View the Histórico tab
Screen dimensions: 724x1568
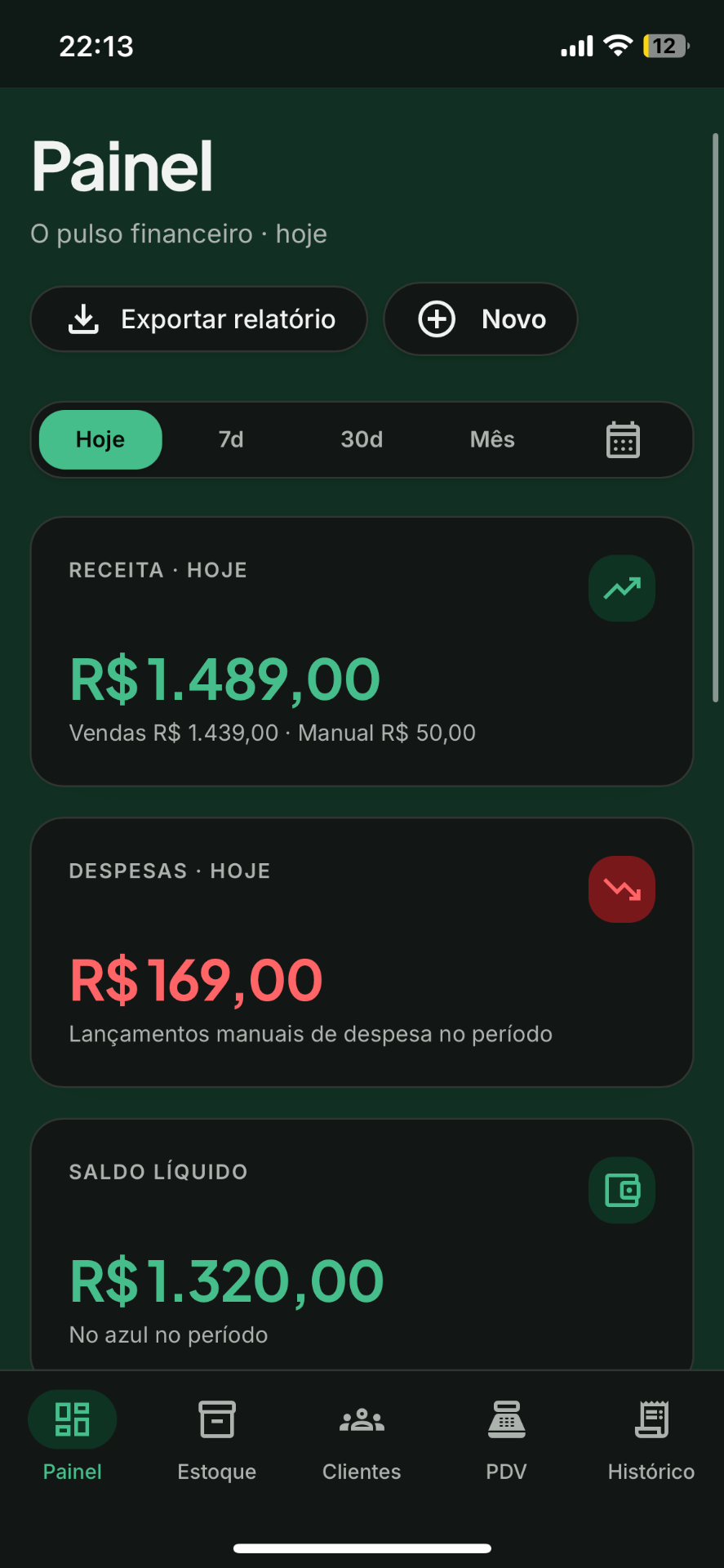pos(651,1437)
